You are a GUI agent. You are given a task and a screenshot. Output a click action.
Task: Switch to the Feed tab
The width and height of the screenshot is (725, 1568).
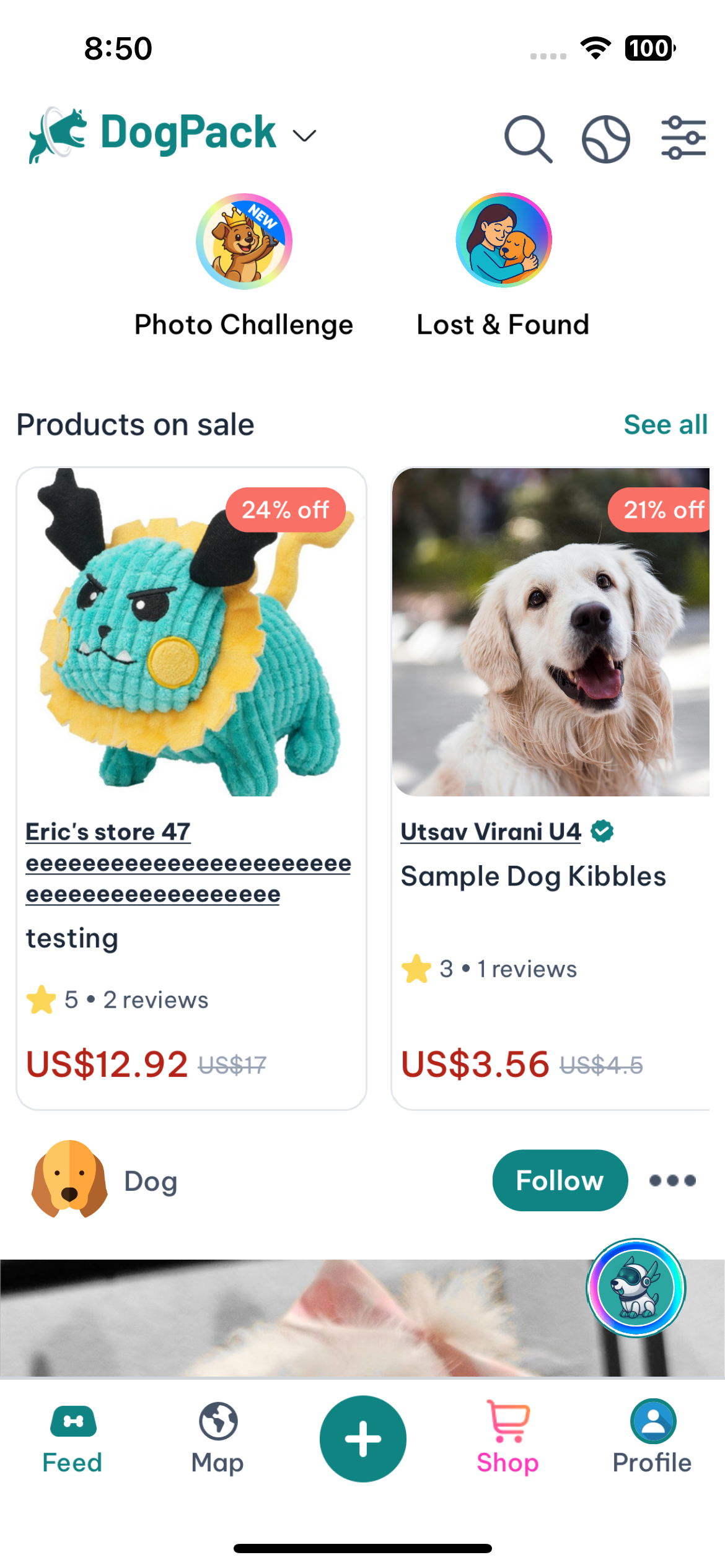(72, 1438)
